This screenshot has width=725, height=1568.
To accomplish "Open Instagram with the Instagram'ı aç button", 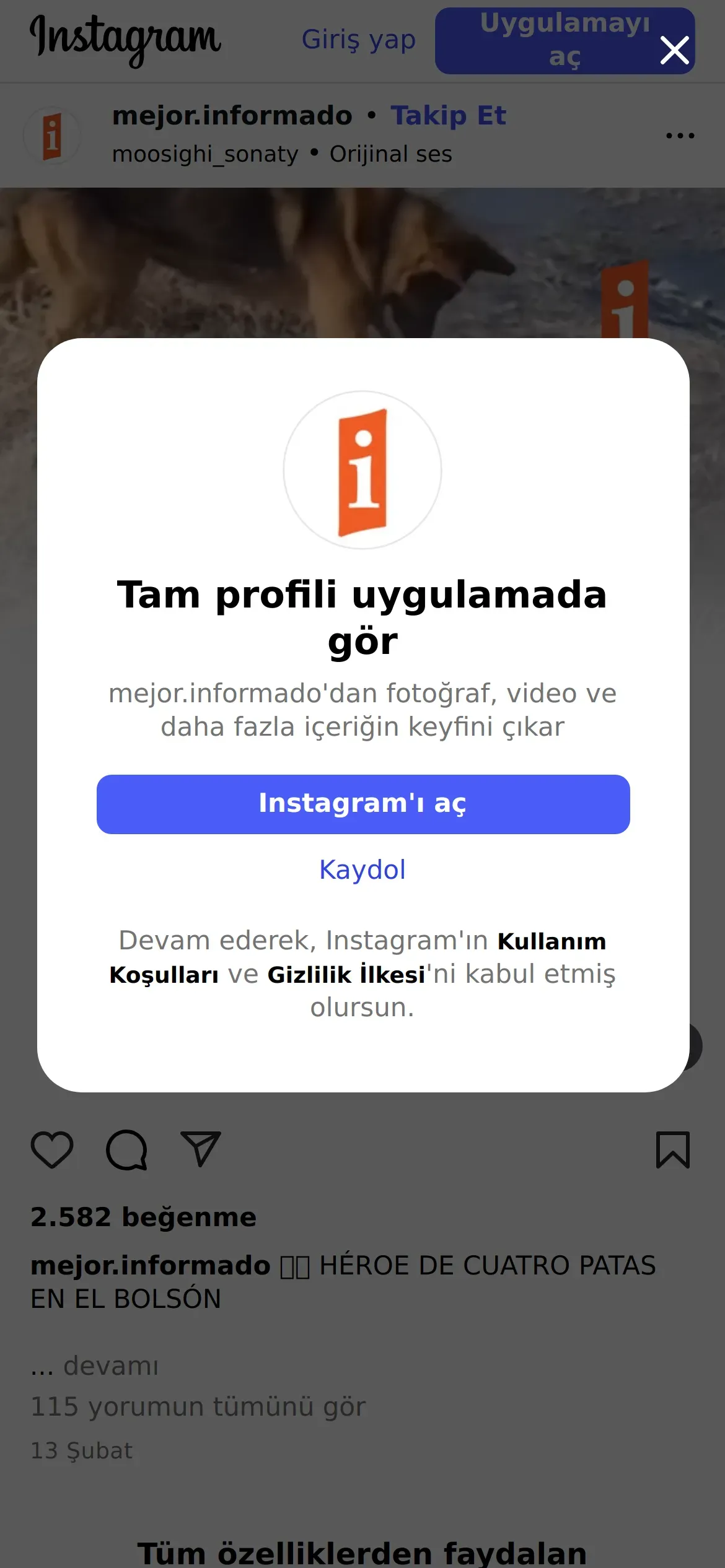I will [363, 804].
